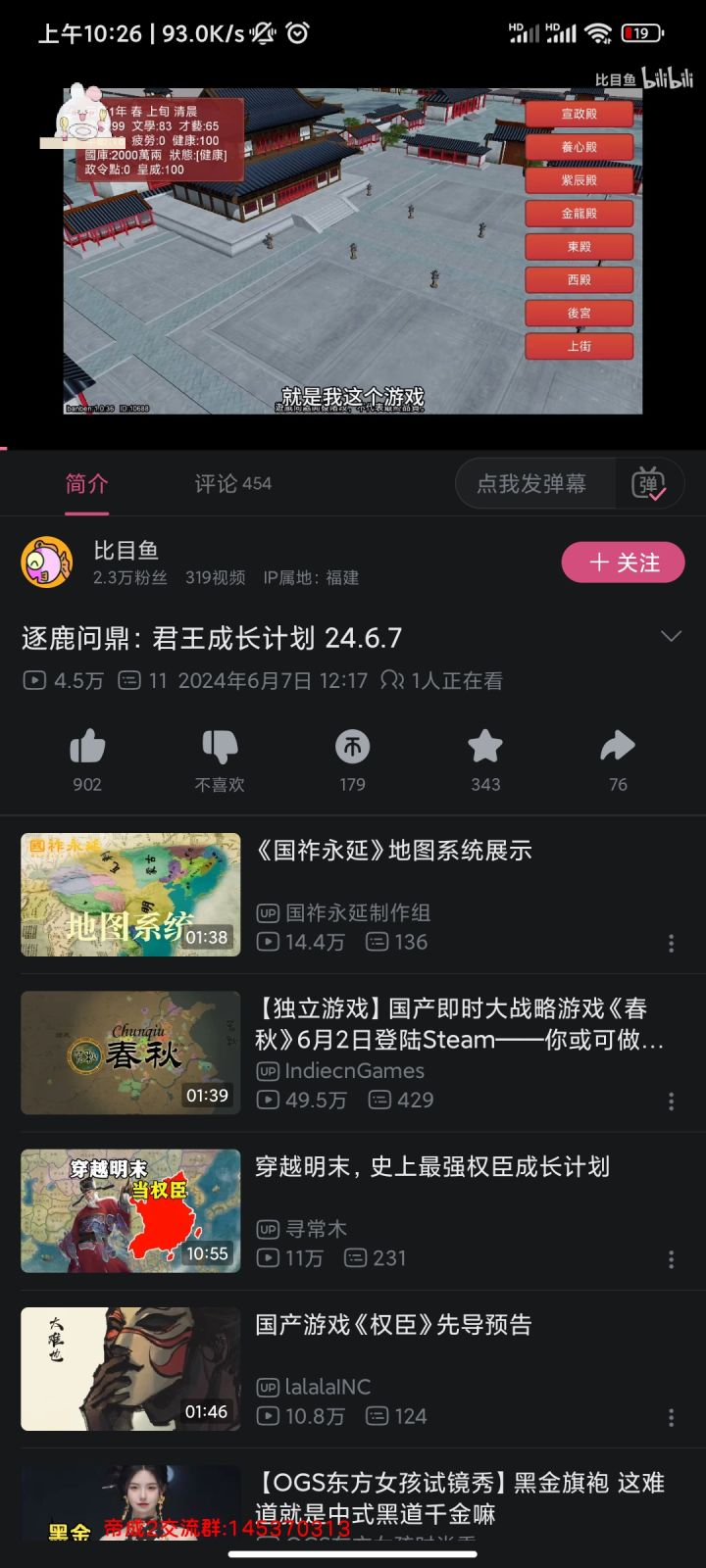Open the 国祚永延 map video thumbnail
The width and height of the screenshot is (706, 1568).
(129, 895)
